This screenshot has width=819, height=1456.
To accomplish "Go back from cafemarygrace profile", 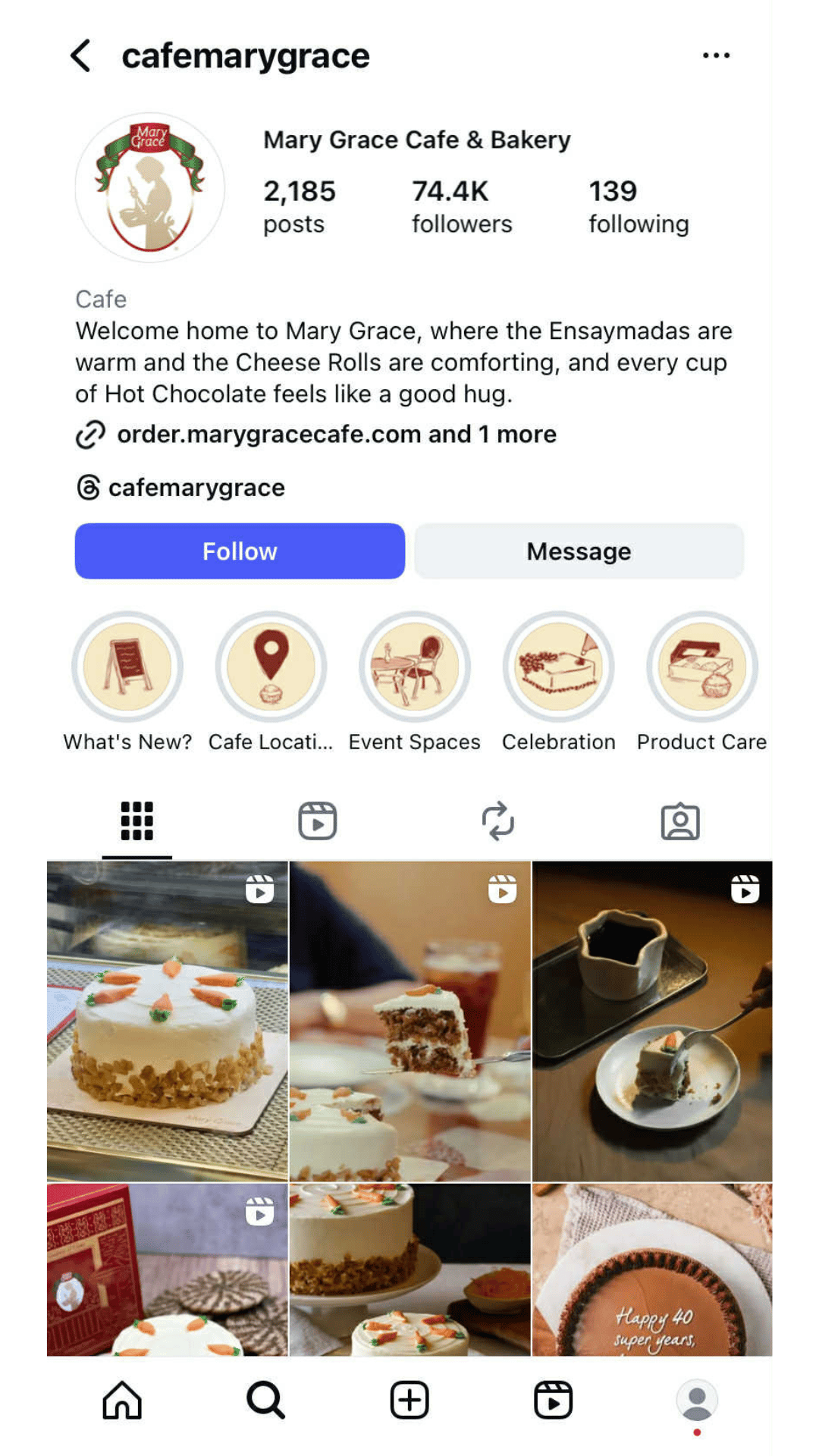I will (81, 56).
